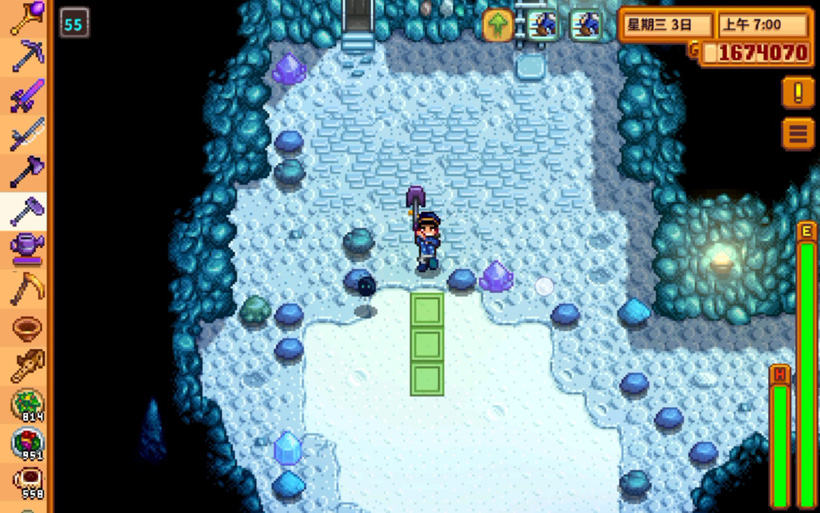Equip the axe tool

coord(26,172)
